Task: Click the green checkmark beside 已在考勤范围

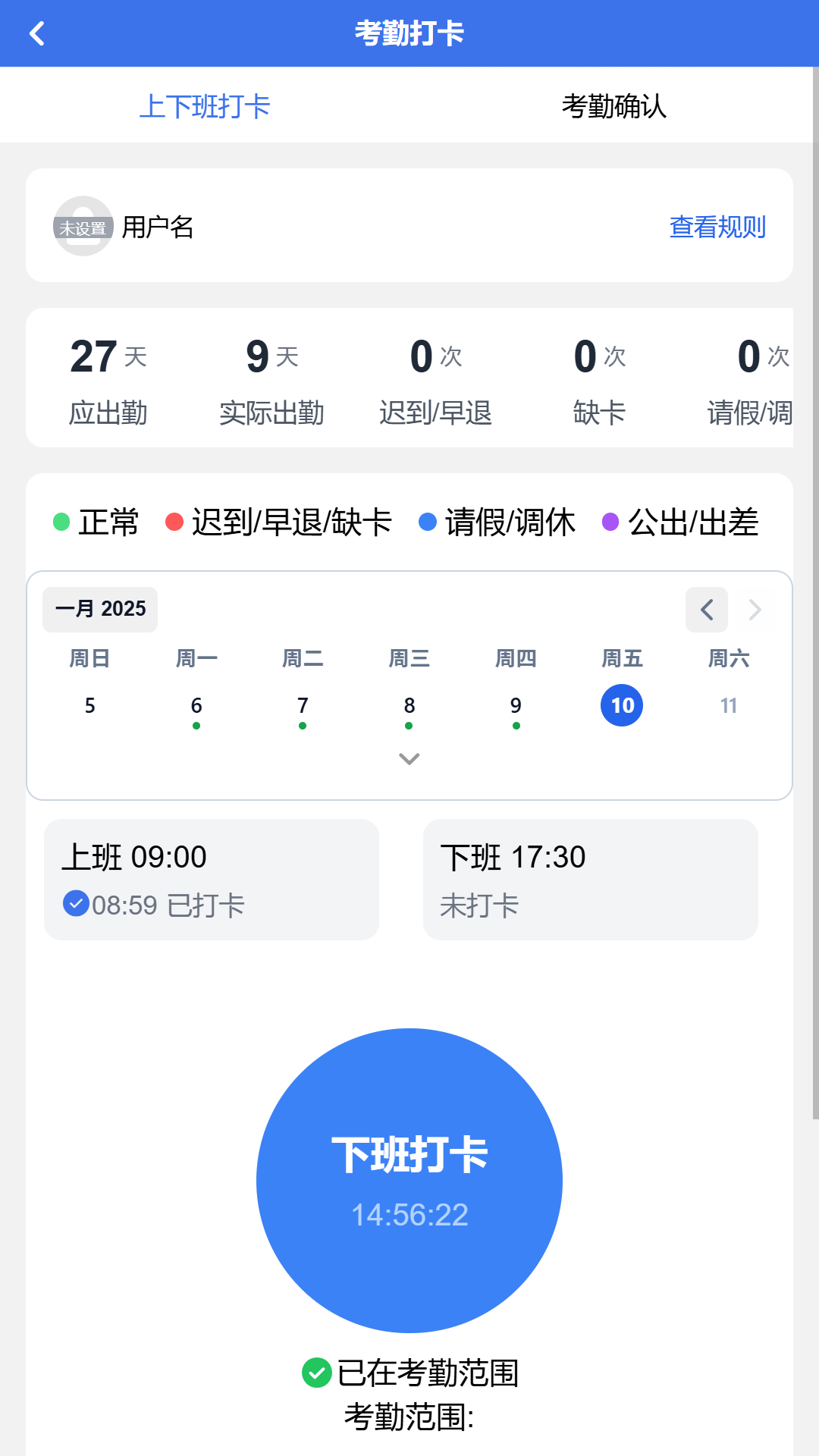Action: 318,1373
